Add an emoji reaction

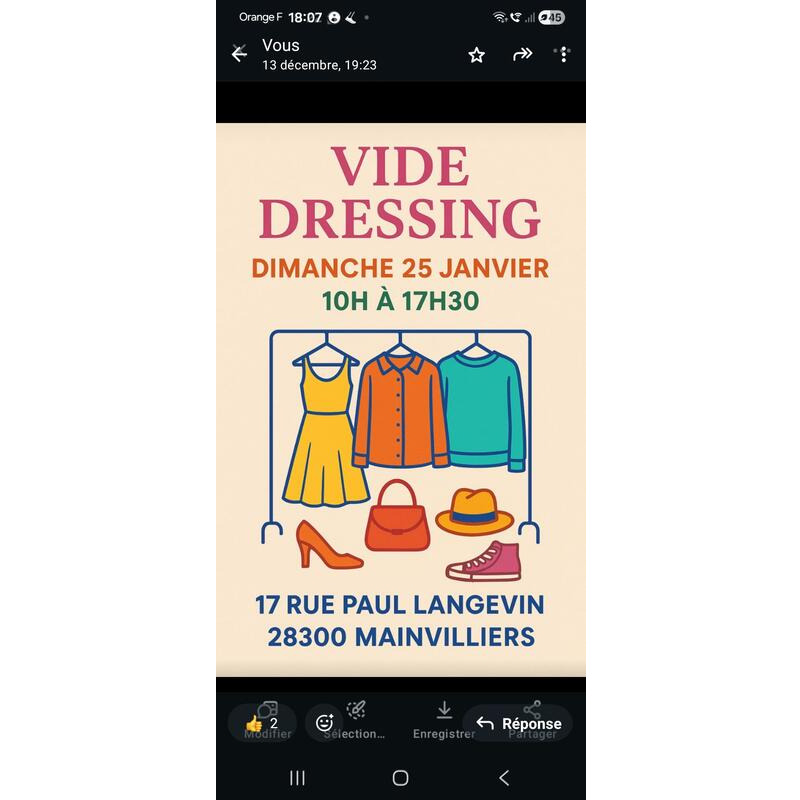(x=324, y=723)
